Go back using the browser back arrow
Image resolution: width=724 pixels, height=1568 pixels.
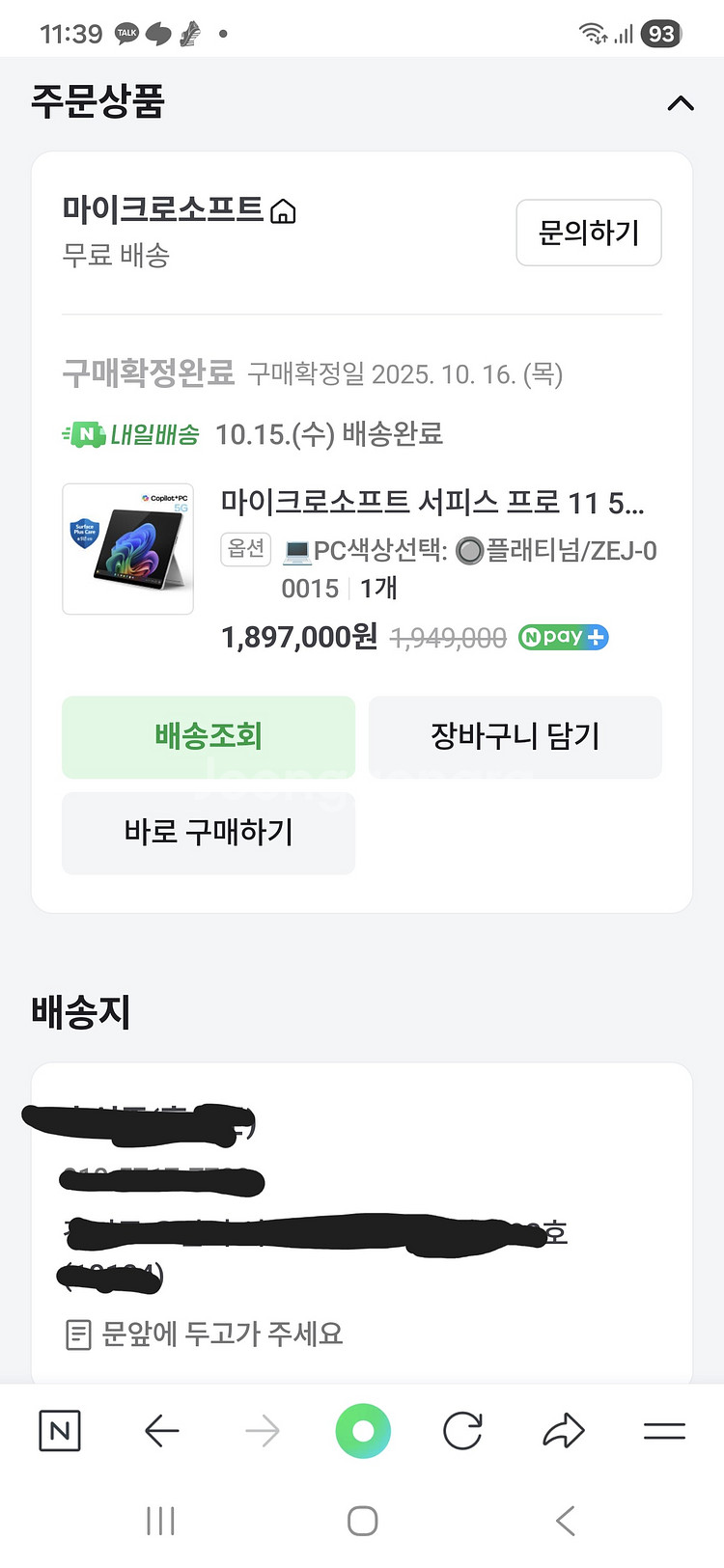(161, 1431)
